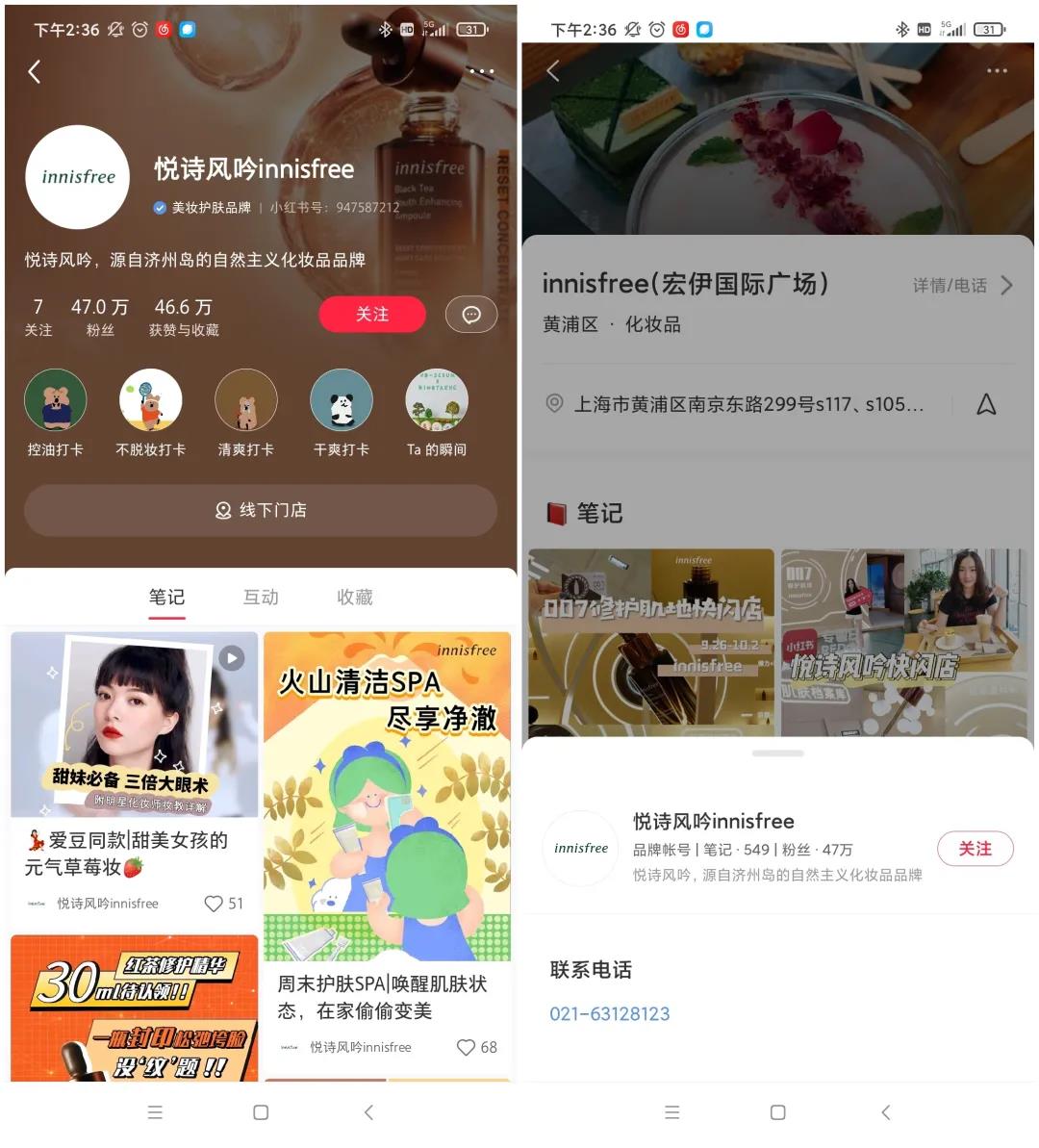Image resolution: width=1039 pixels, height=1148 pixels.
Task: Open Ta 的瞬间 moments
Action: tap(437, 400)
